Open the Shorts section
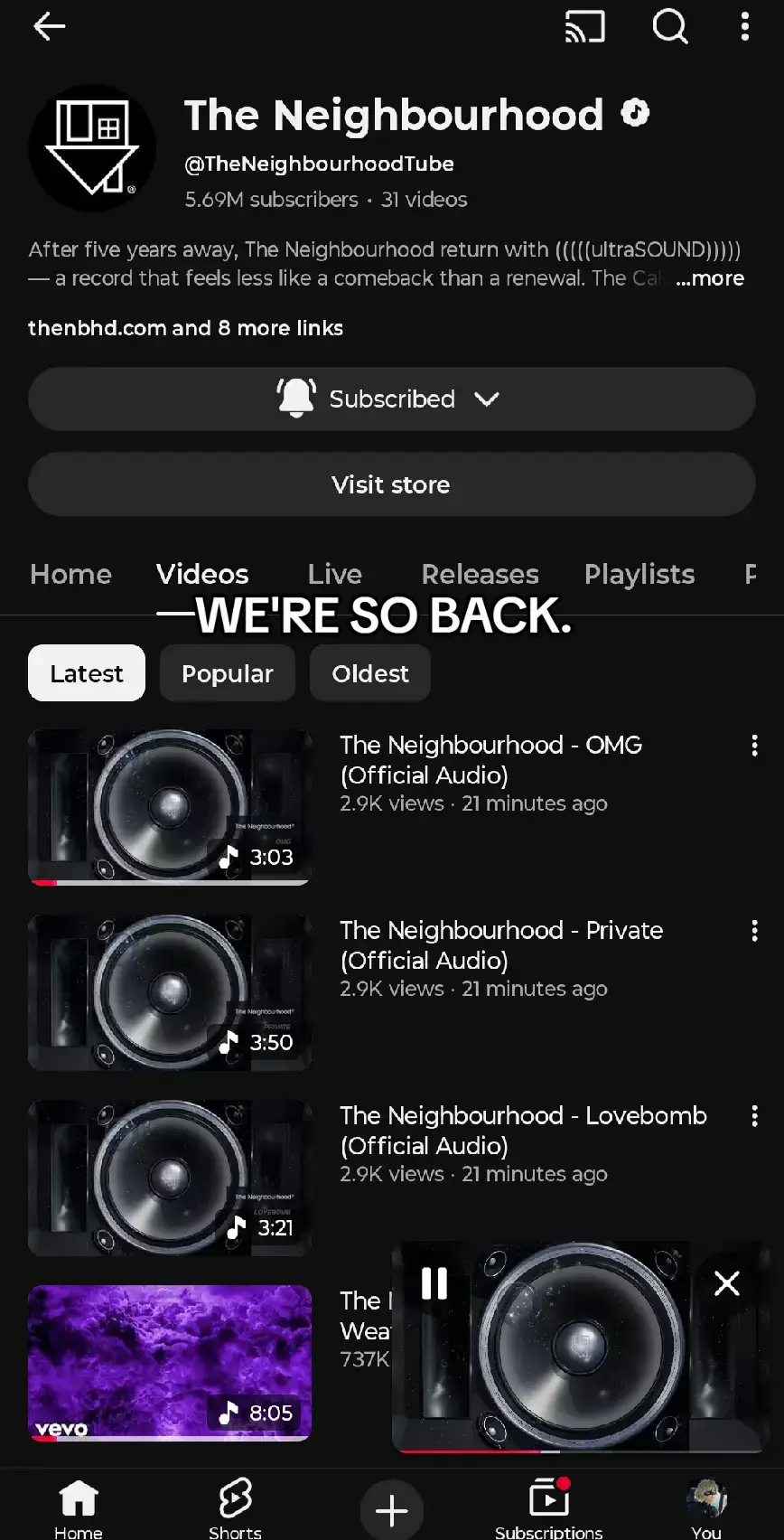The width and height of the screenshot is (784, 1540). coord(235,1502)
